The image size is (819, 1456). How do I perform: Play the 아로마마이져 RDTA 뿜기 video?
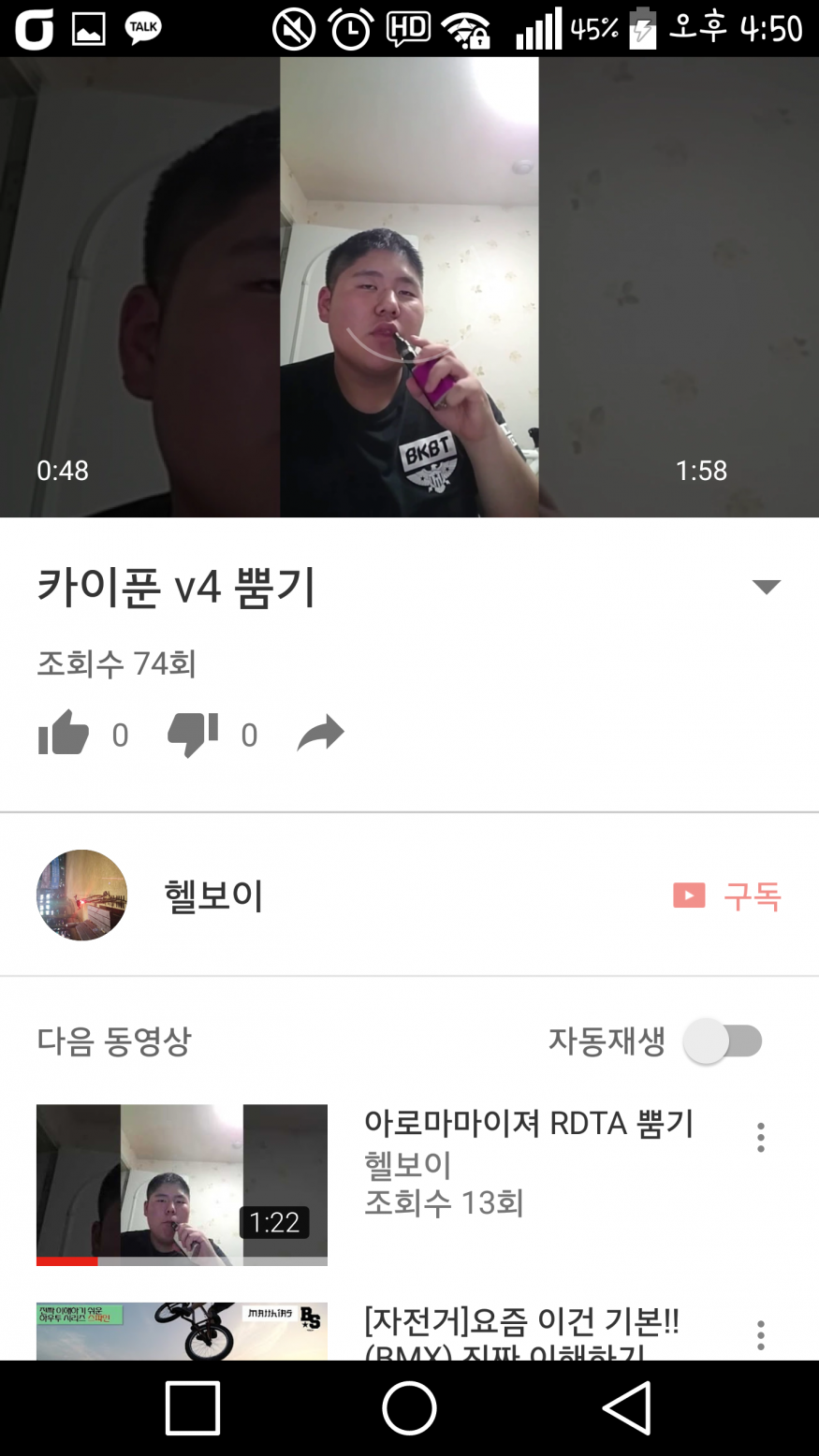(182, 1185)
